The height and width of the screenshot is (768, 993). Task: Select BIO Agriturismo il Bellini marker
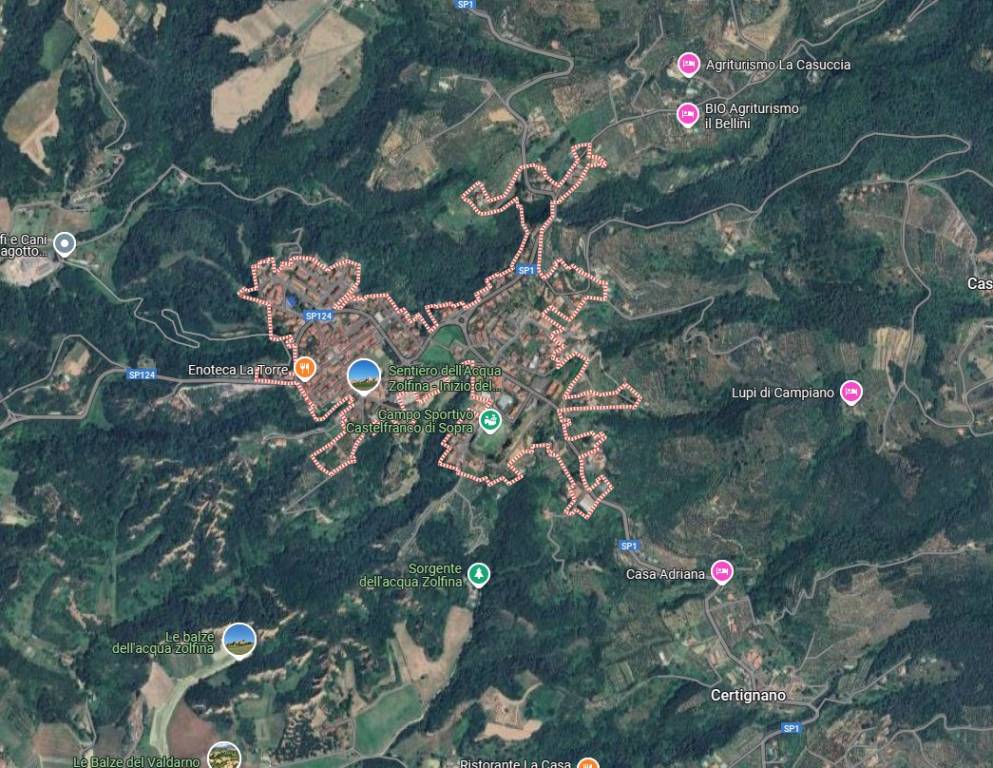687,114
